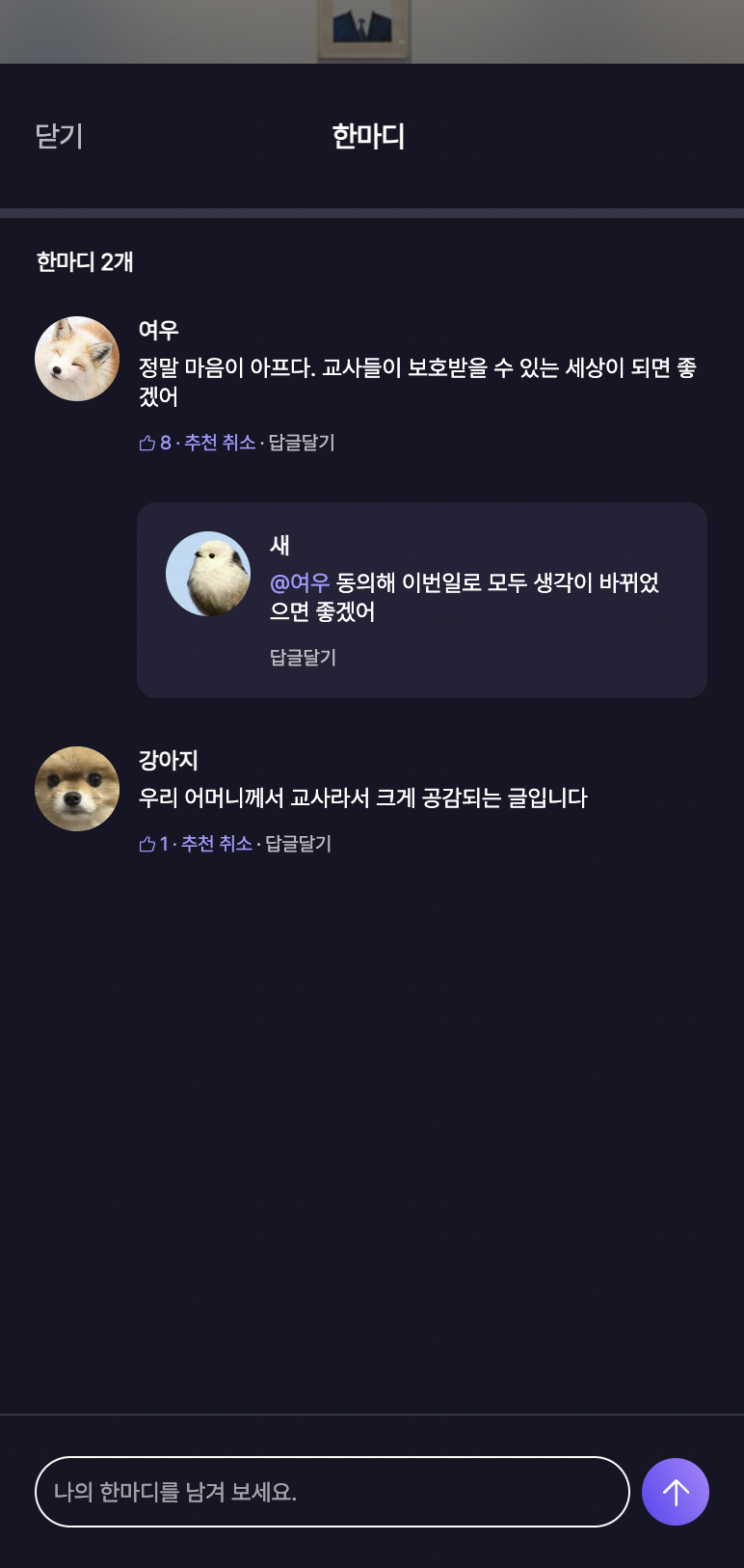Tap the thumbs-up on 여우's comment
The width and height of the screenshot is (744, 1568).
click(x=148, y=443)
